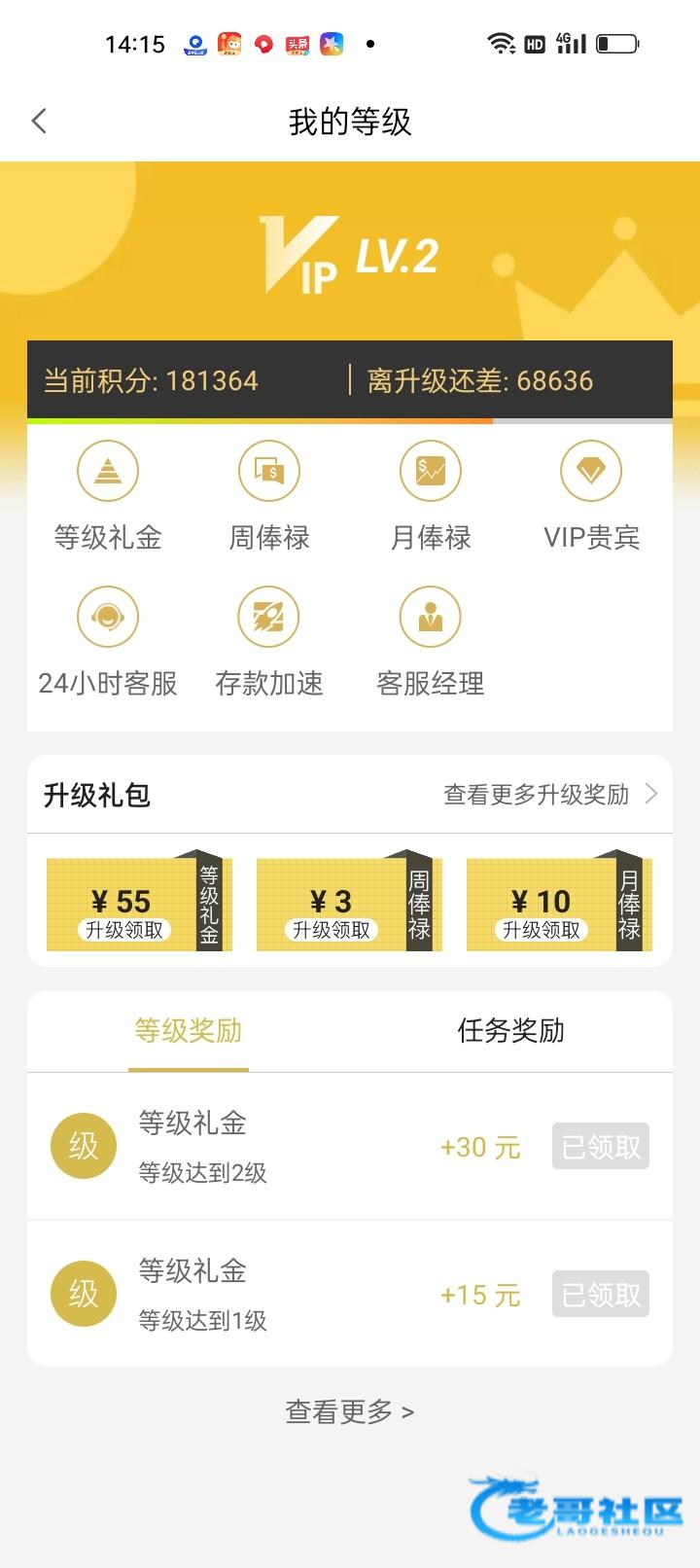Open 查看更多 below the rewards list
The image size is (700, 1568).
(349, 1411)
